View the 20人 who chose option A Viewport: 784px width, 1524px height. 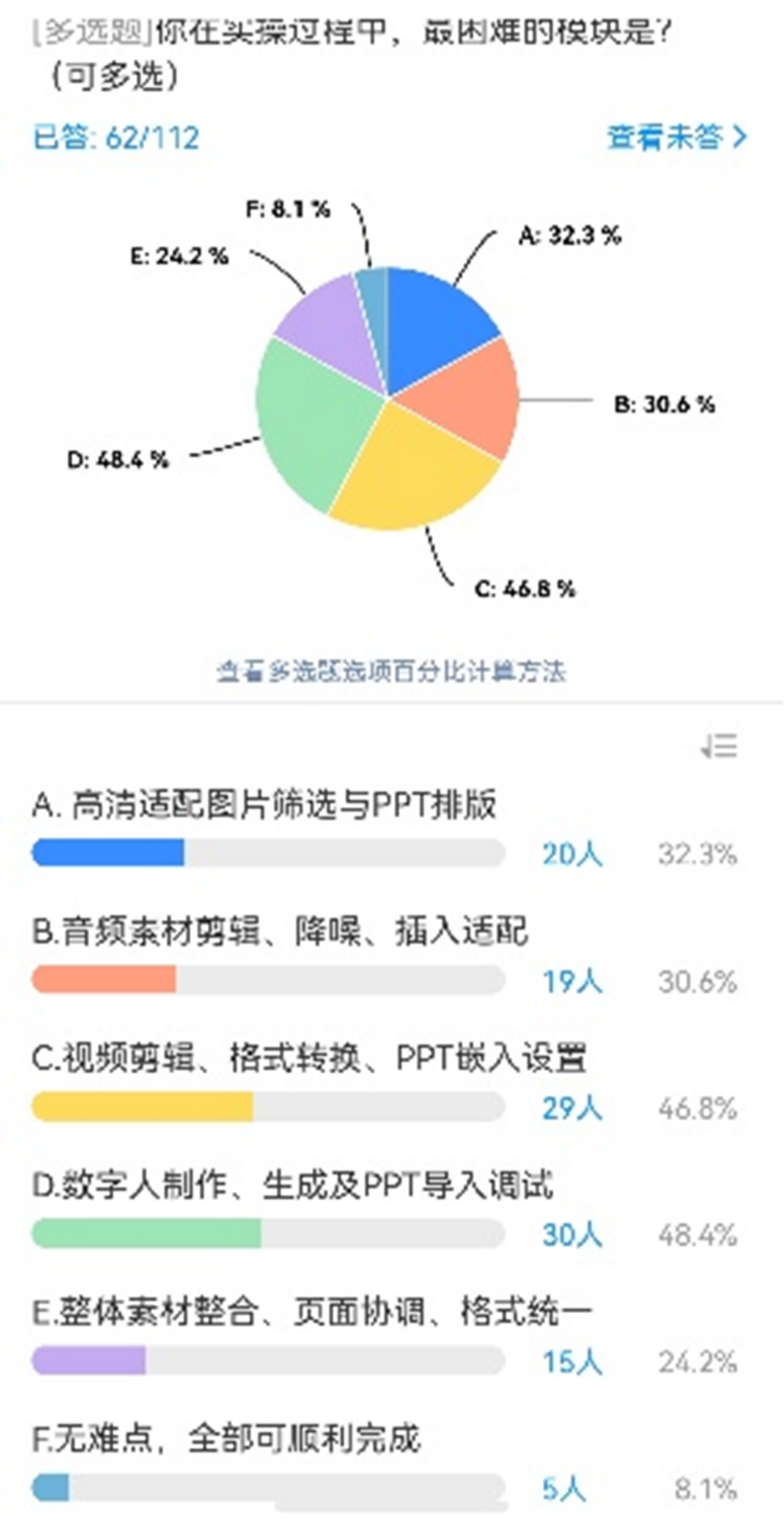coord(572,854)
